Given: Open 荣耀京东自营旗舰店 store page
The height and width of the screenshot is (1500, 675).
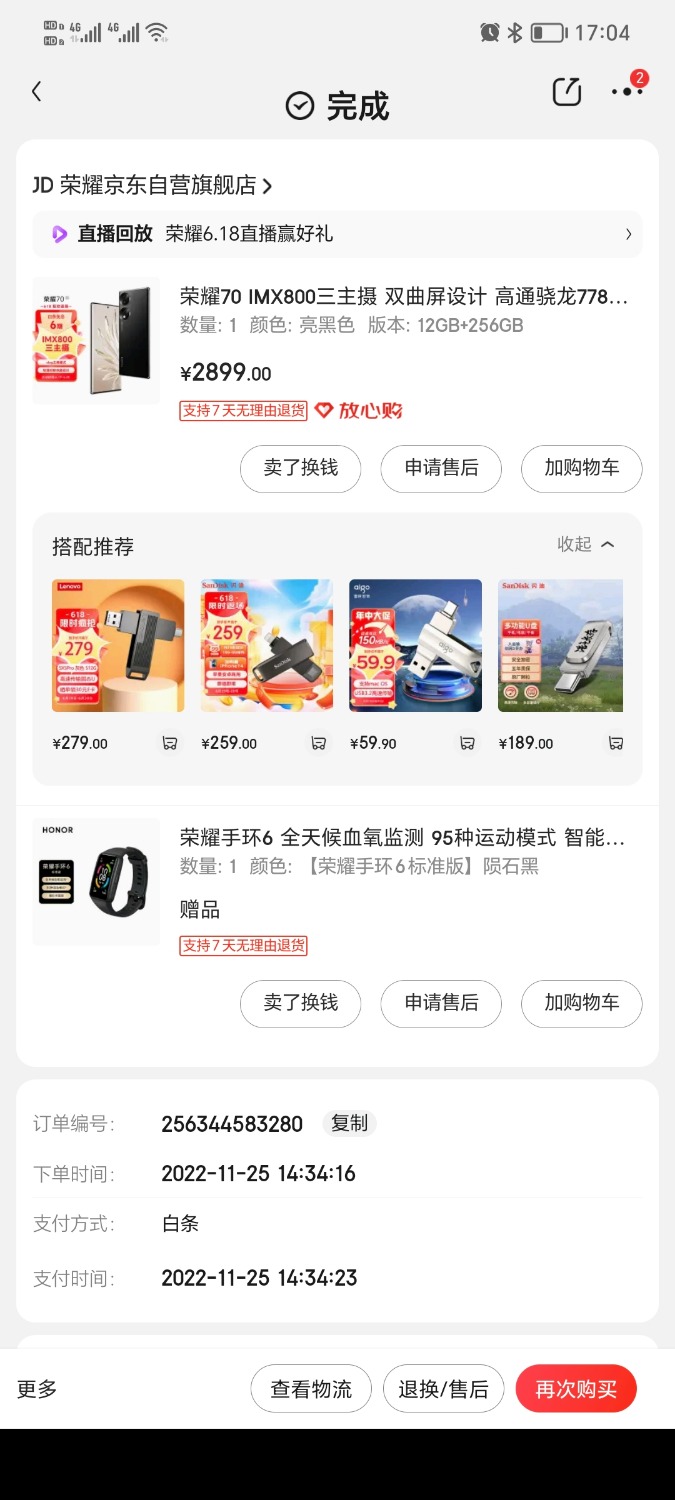Looking at the screenshot, I should tap(153, 185).
